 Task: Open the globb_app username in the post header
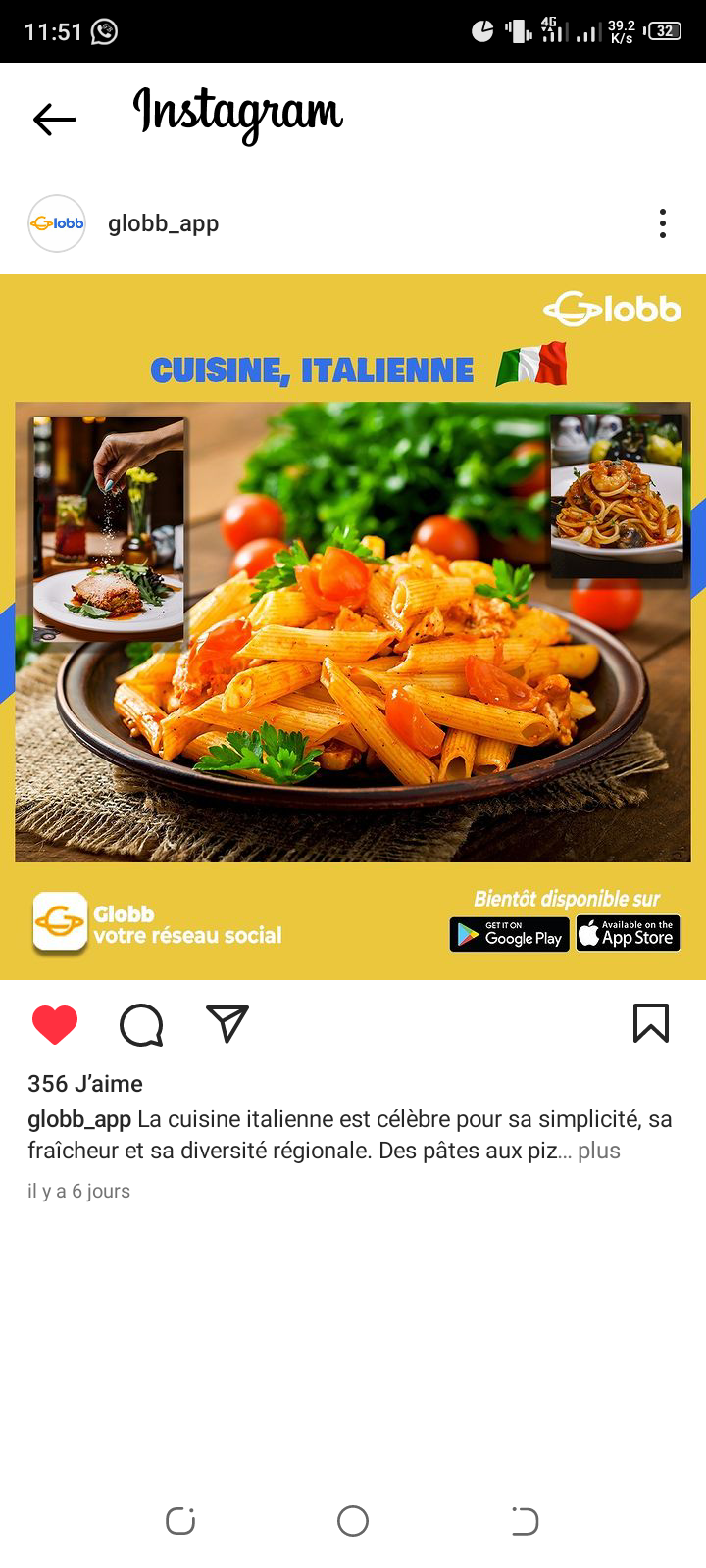163,223
